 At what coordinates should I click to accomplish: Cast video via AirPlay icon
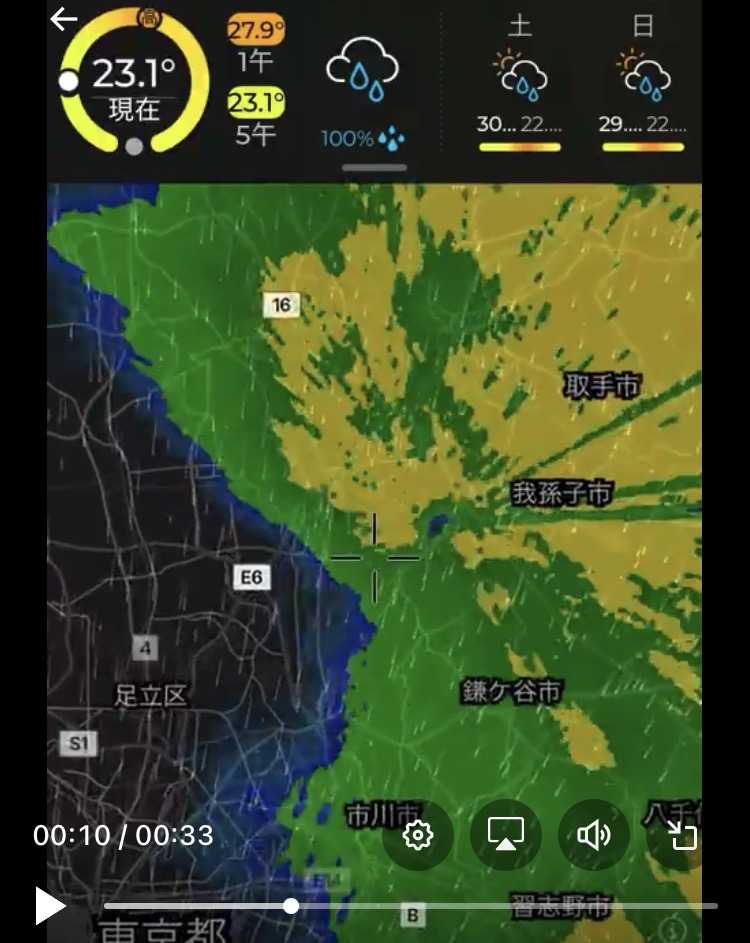tap(505, 835)
